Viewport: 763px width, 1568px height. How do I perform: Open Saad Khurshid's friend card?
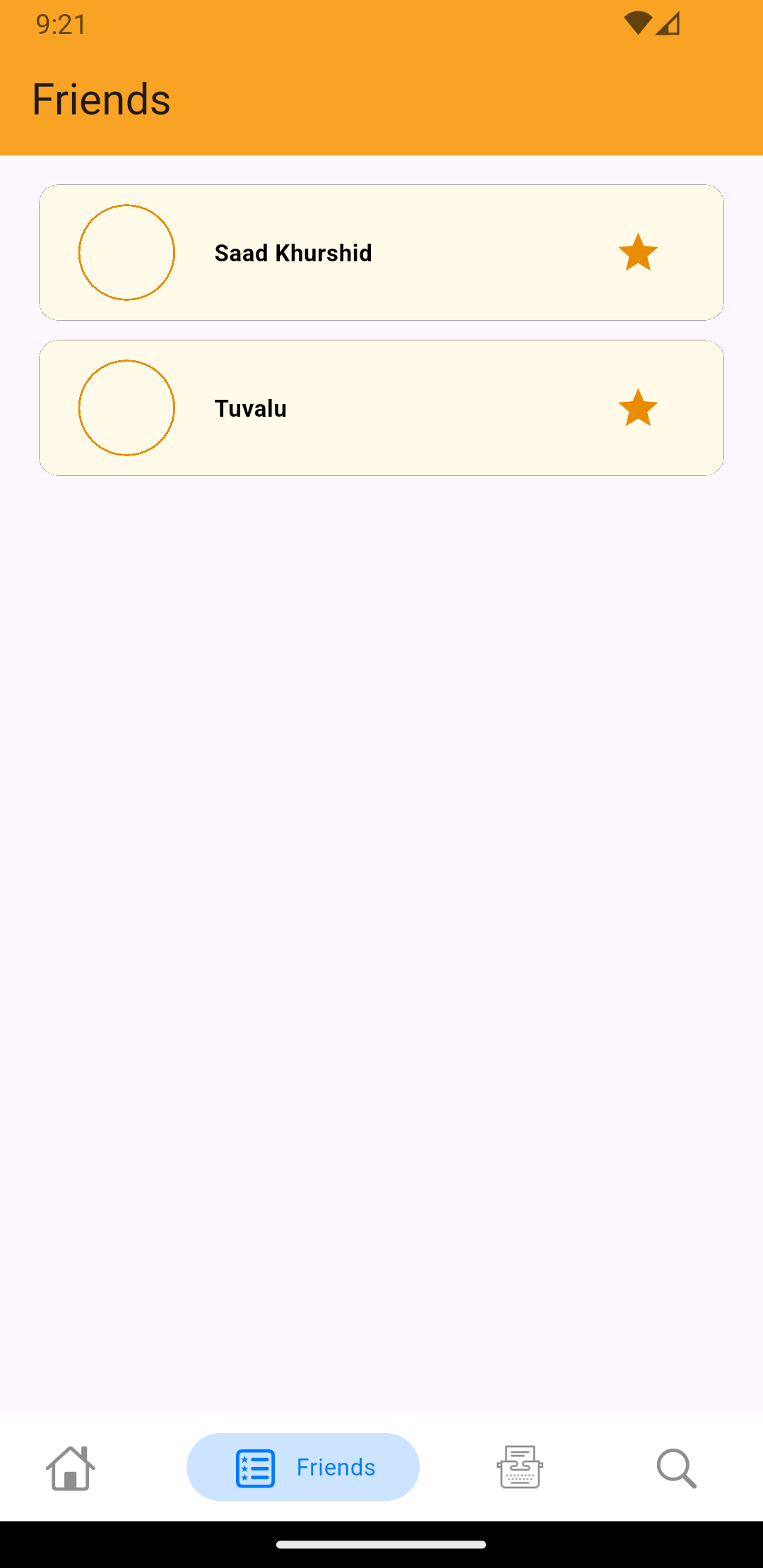(x=381, y=252)
